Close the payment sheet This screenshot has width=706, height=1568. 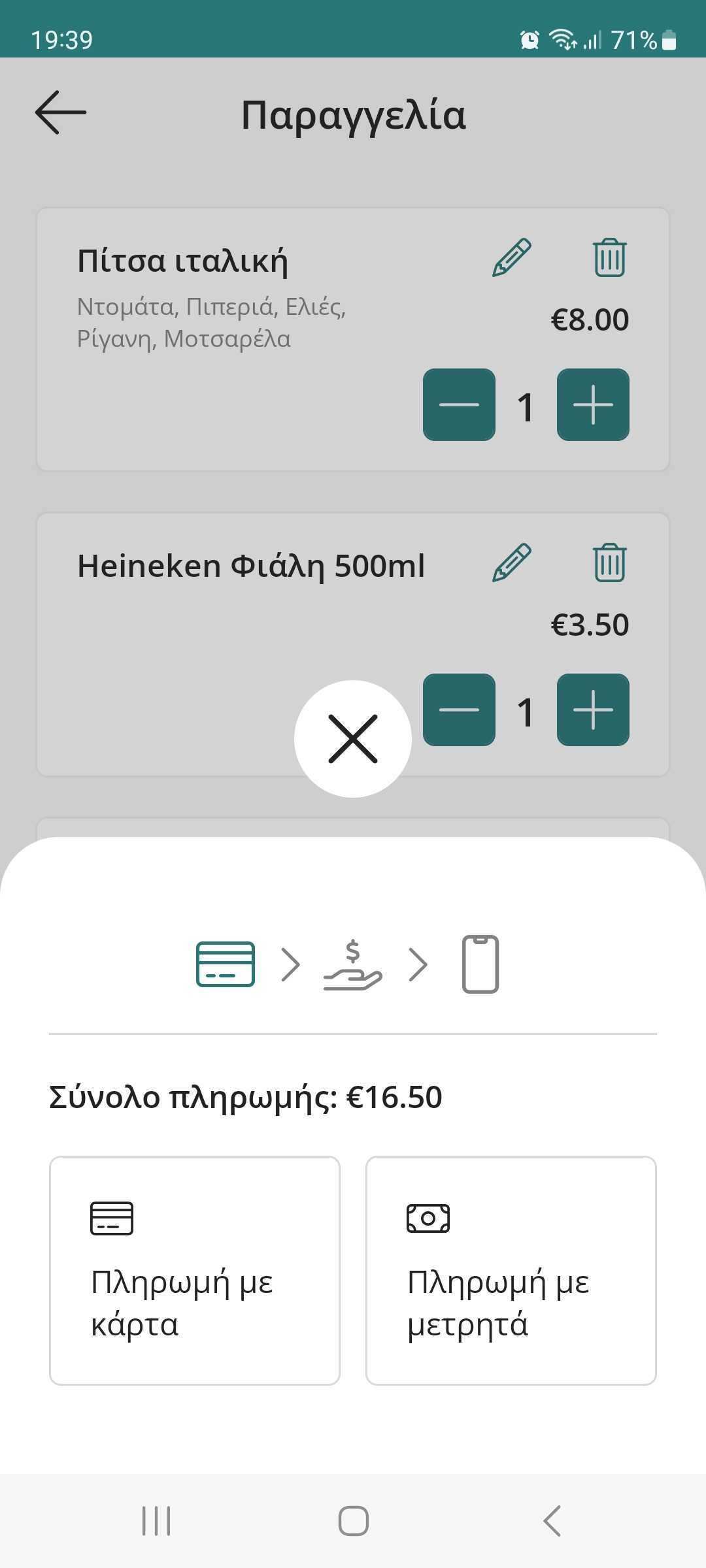[x=353, y=739]
